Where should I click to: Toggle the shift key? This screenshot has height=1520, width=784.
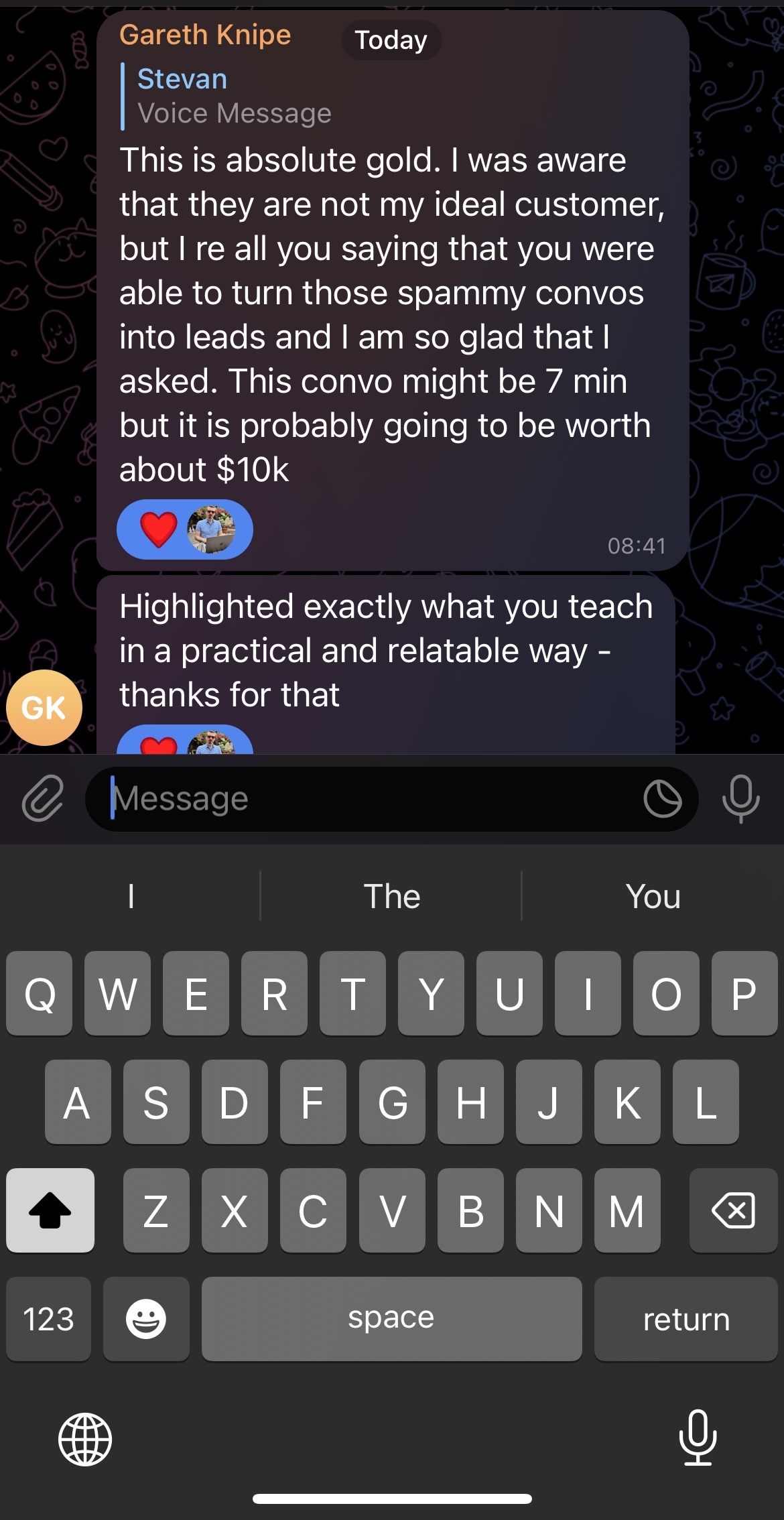(50, 1210)
